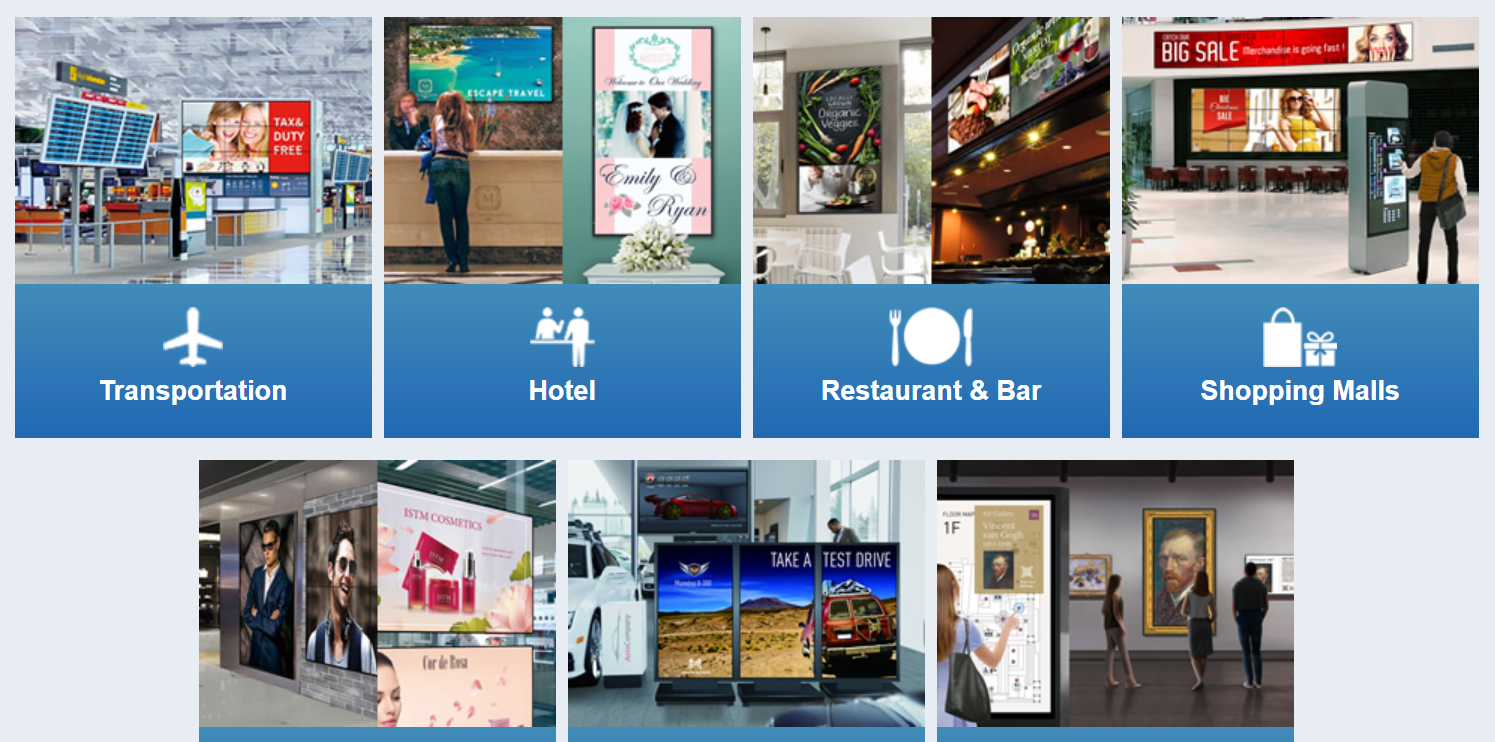This screenshot has width=1495, height=742.
Task: Open the tile showing ISTM Cosmetics displays
Action: [377, 594]
